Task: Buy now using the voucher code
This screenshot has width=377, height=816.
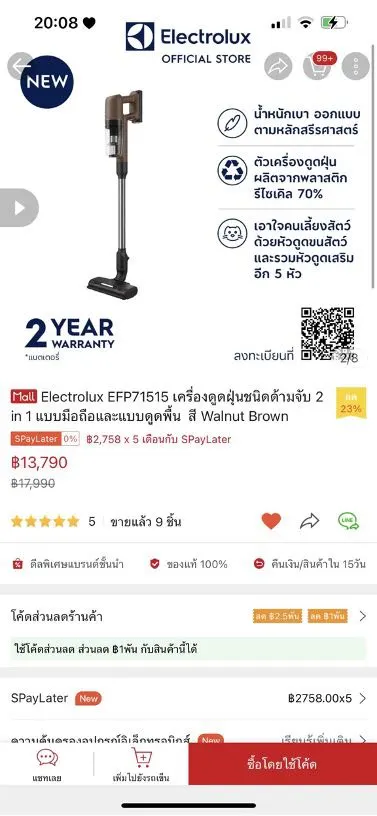Action: (x=283, y=764)
